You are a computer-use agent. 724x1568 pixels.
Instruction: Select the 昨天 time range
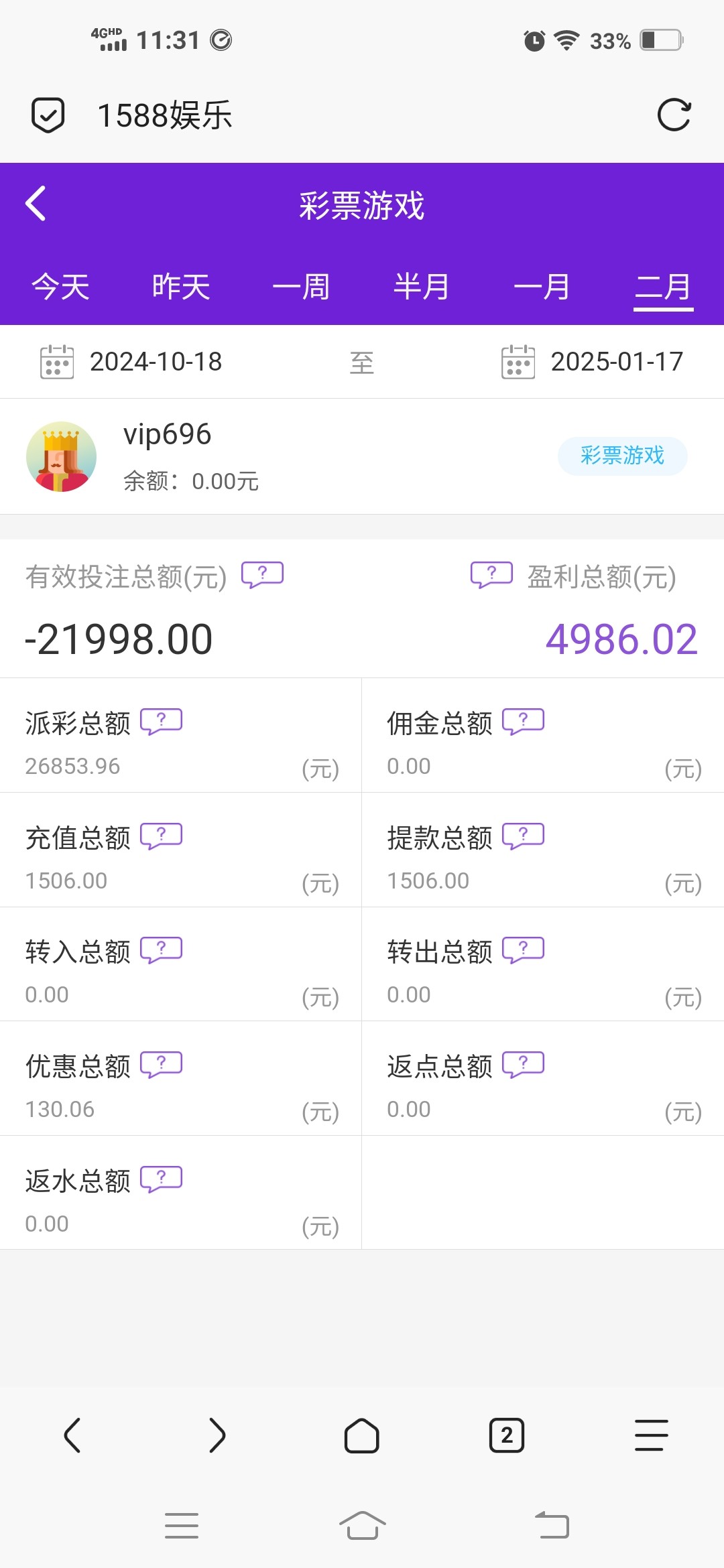tap(181, 287)
